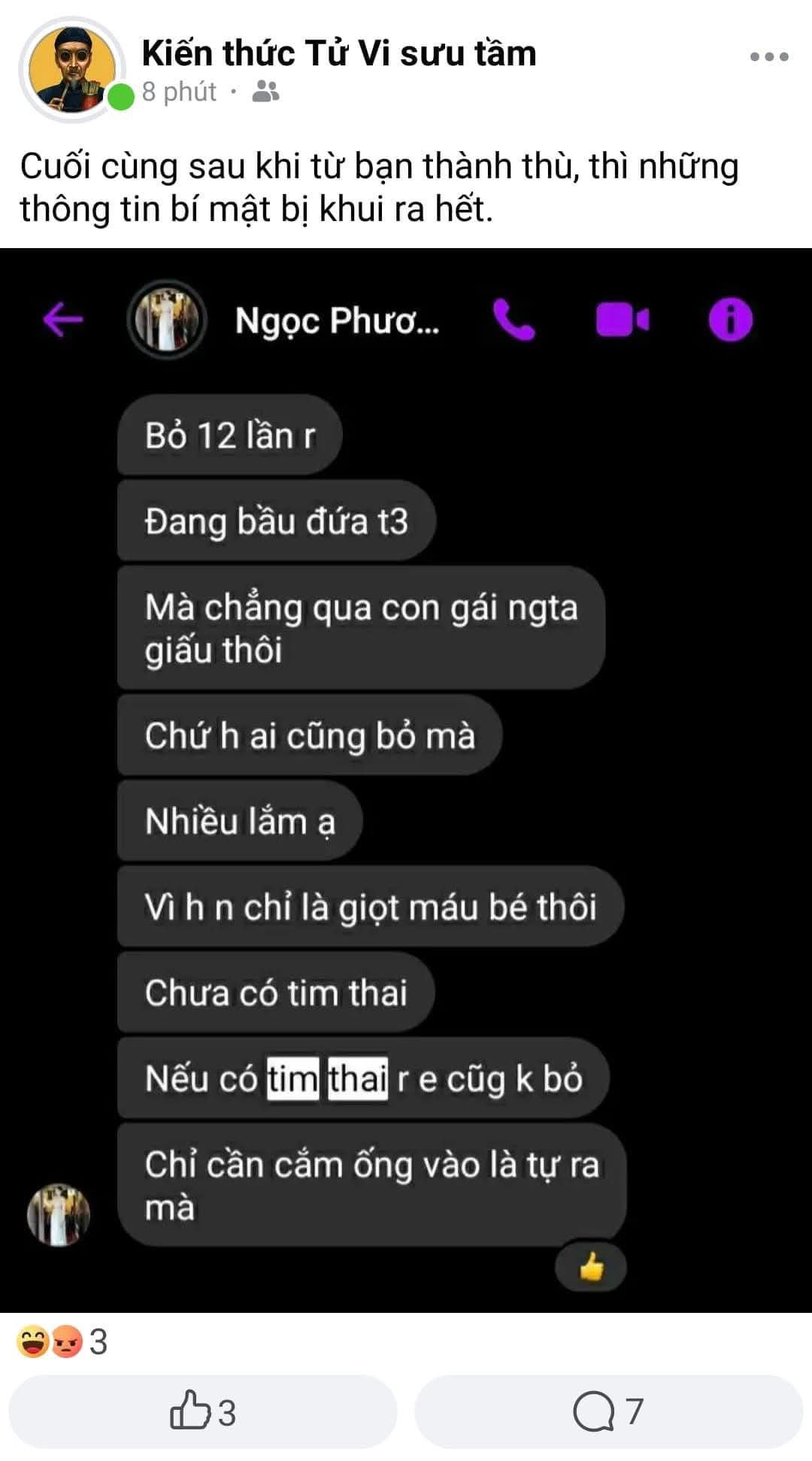Open the comments button showing 7
The width and height of the screenshot is (812, 1461).
coord(608,1412)
